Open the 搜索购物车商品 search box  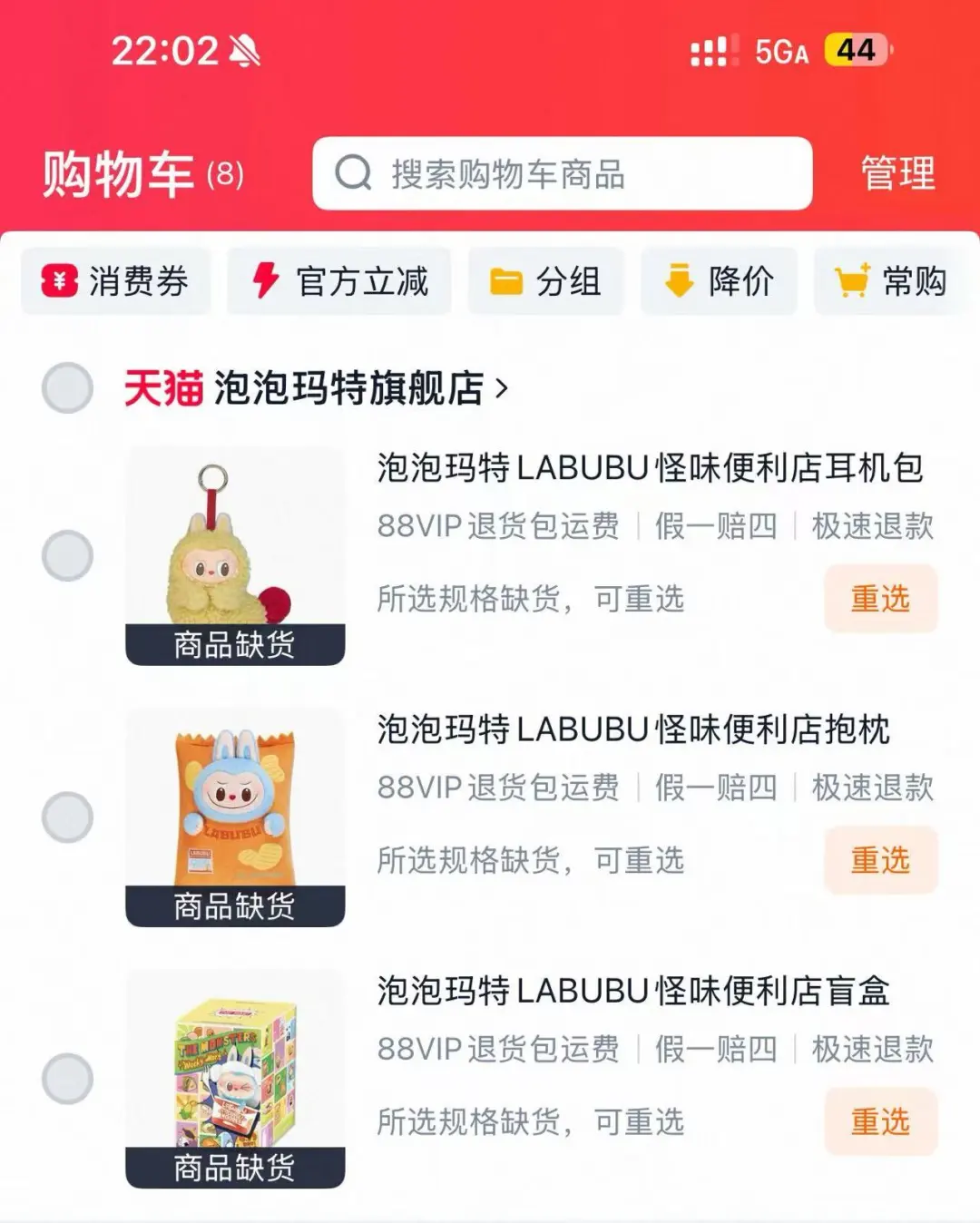(x=562, y=173)
